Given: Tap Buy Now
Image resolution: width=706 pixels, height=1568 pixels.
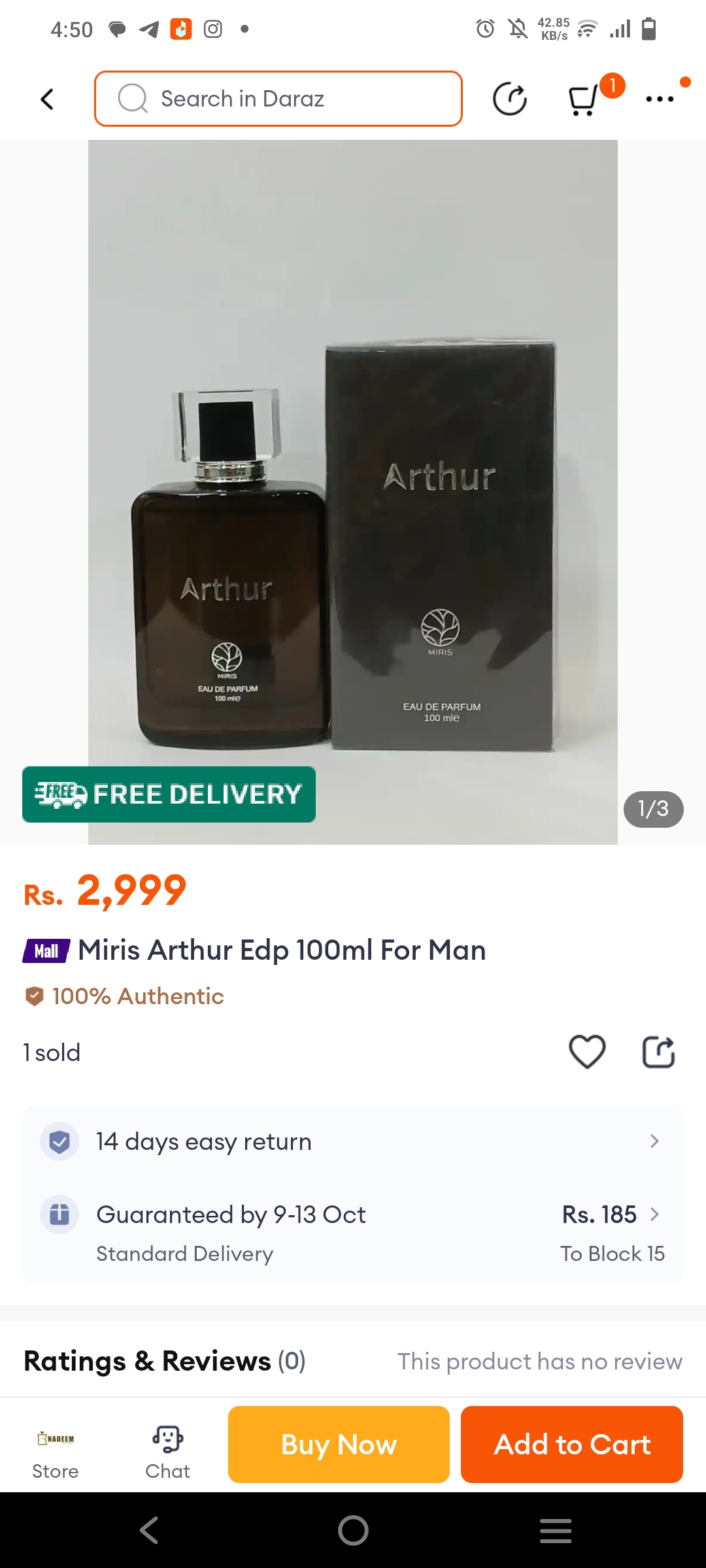Looking at the screenshot, I should pos(339,1445).
